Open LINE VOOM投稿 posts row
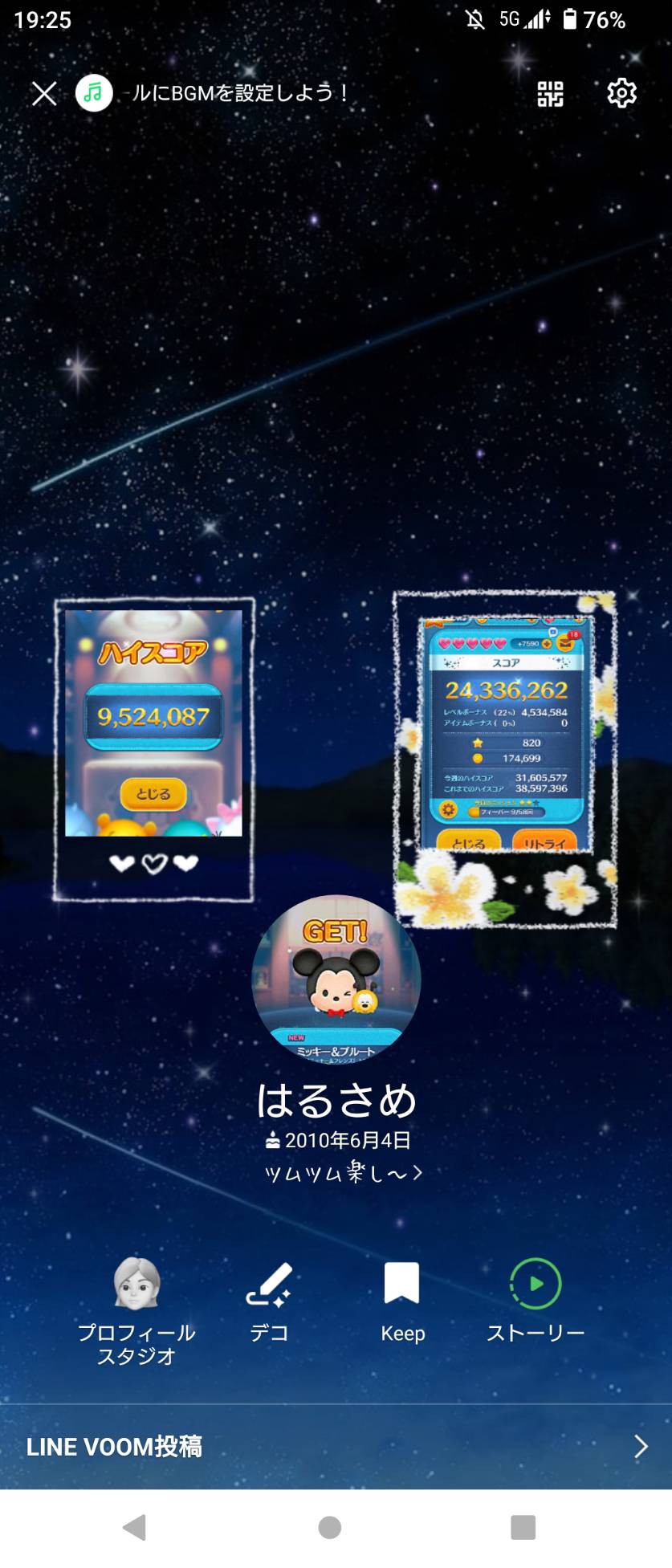Screen dimensions: 672x1568 pos(336,1447)
